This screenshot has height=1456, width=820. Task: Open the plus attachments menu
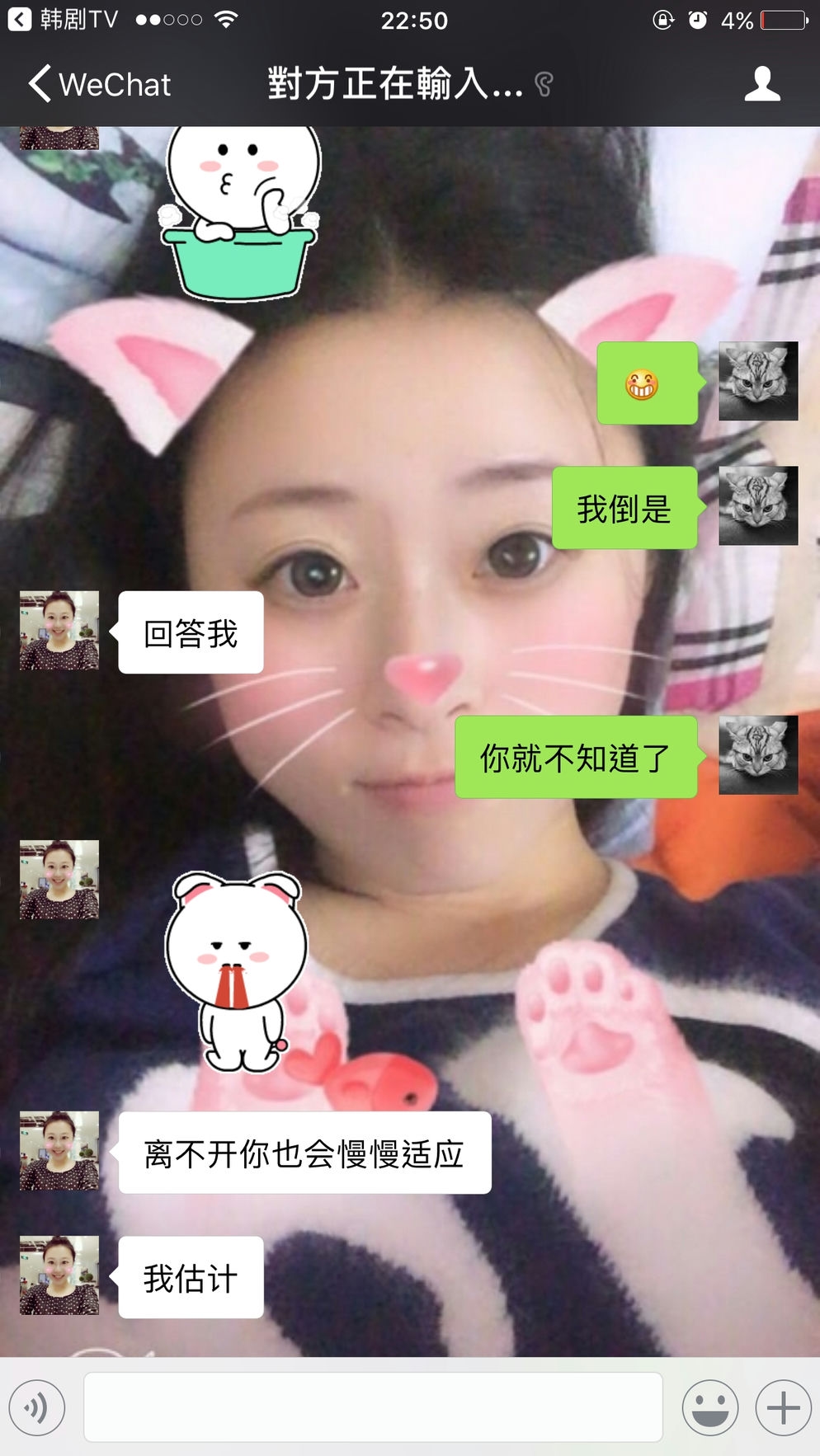783,1407
